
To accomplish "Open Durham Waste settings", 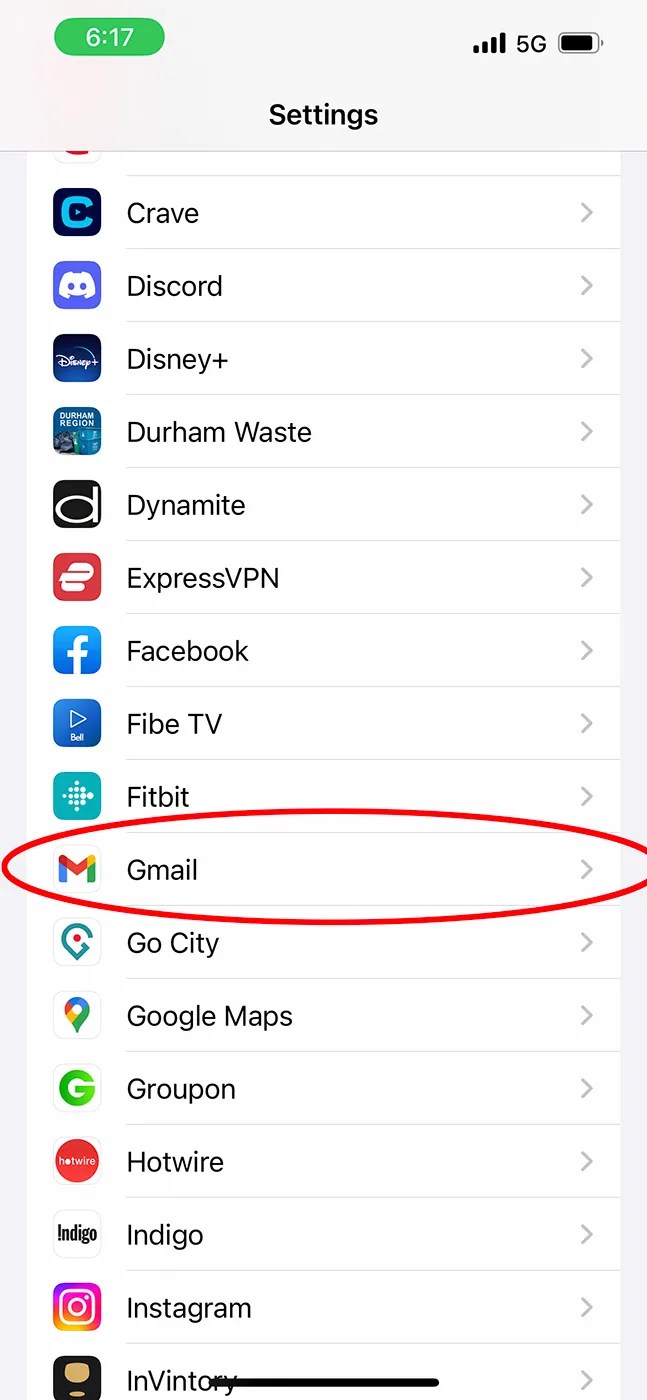I will pos(323,432).
